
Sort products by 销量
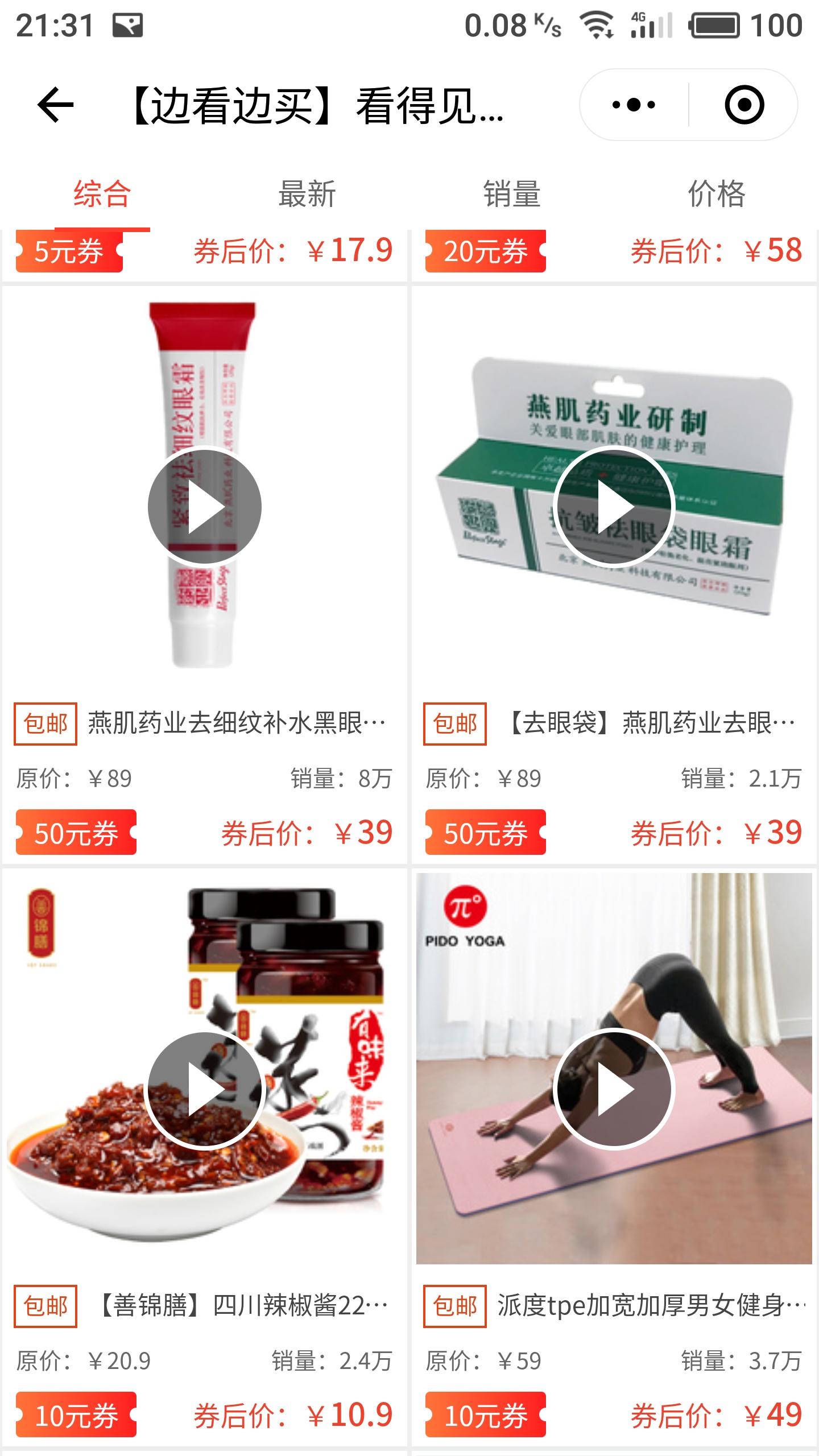(512, 194)
